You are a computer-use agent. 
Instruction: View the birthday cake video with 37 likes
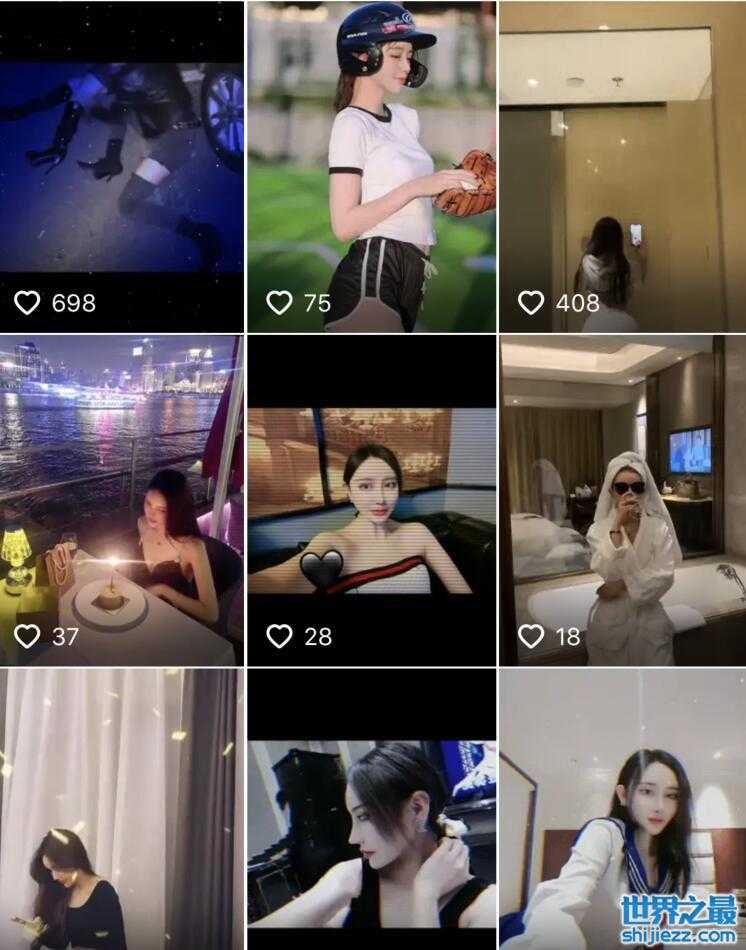pos(121,500)
